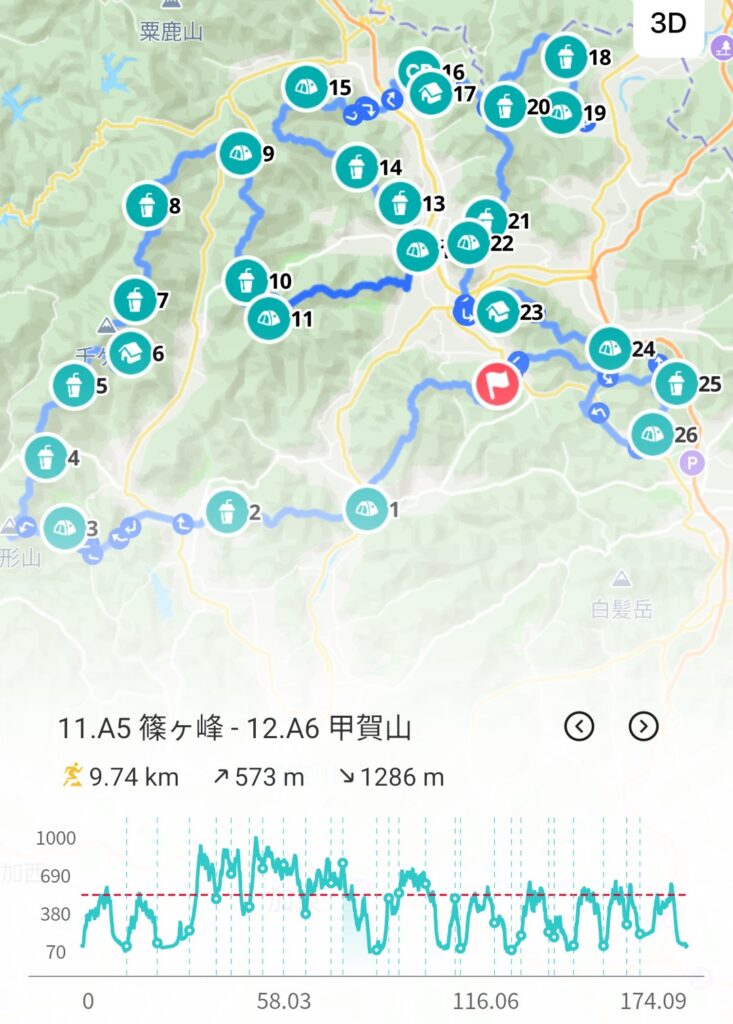Select the hut marker numbered 23
This screenshot has height=1024, width=733.
pyautogui.click(x=497, y=312)
